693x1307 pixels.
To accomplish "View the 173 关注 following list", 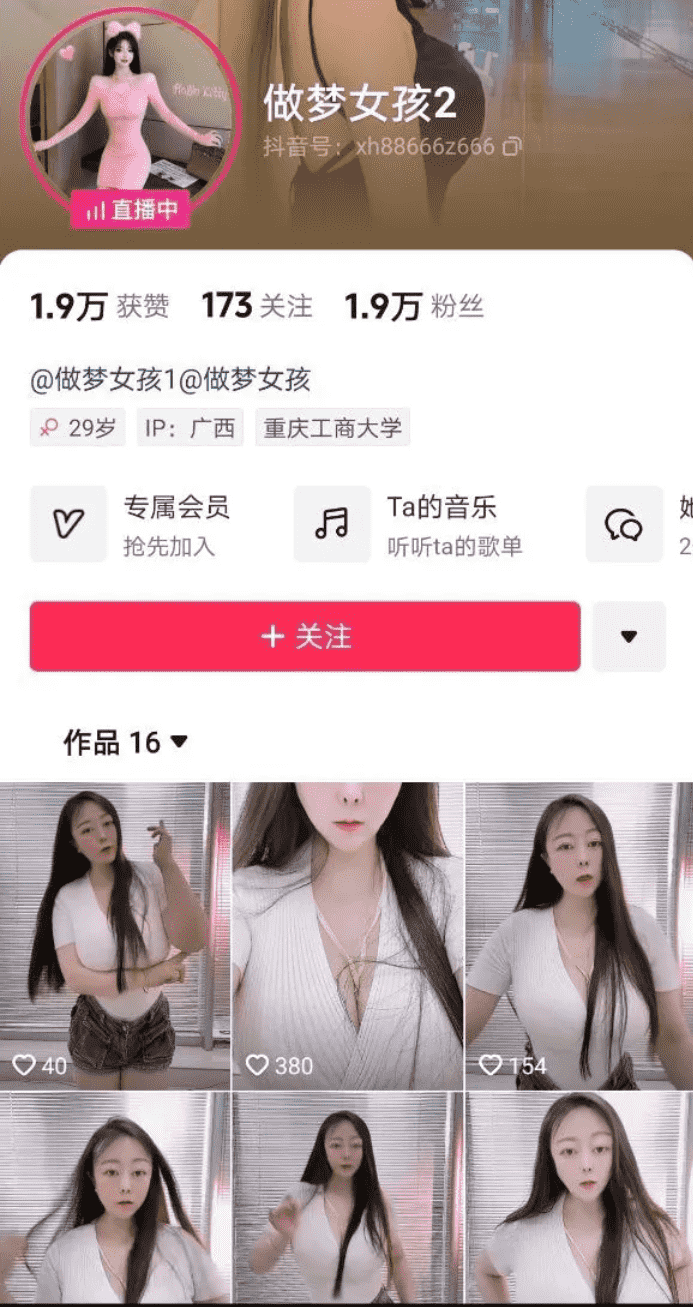I will [x=257, y=306].
